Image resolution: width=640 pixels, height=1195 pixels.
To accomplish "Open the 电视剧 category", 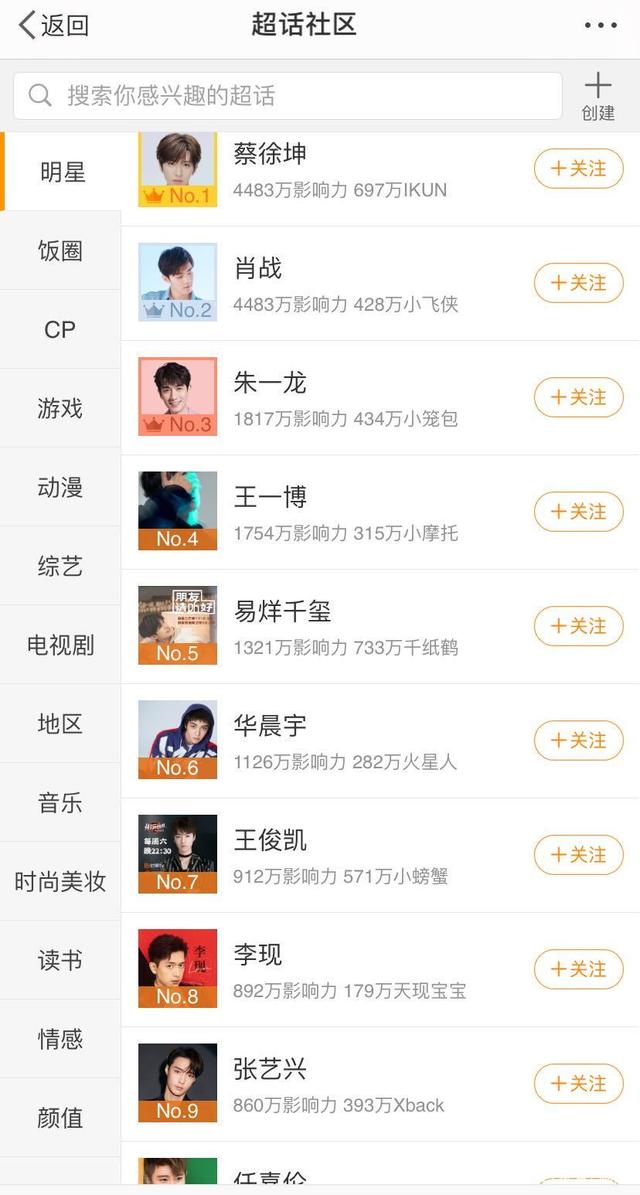I will pos(60,645).
